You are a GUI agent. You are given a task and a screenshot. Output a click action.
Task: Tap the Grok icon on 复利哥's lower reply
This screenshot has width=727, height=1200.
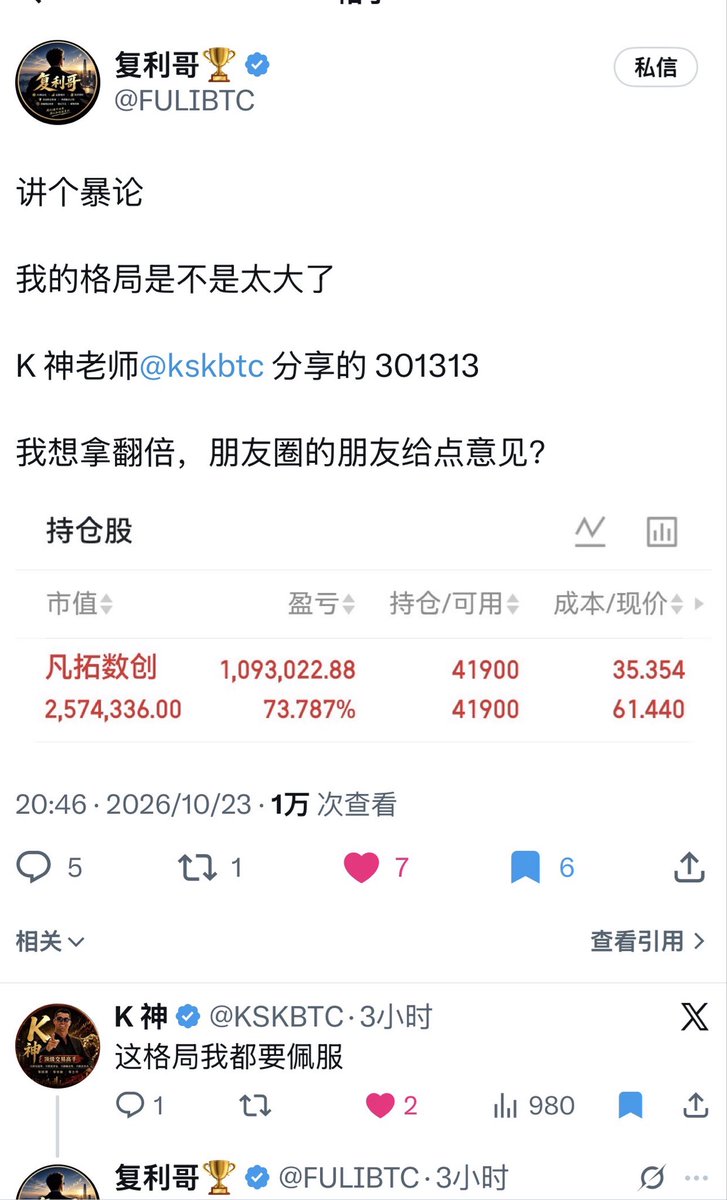click(x=652, y=1177)
